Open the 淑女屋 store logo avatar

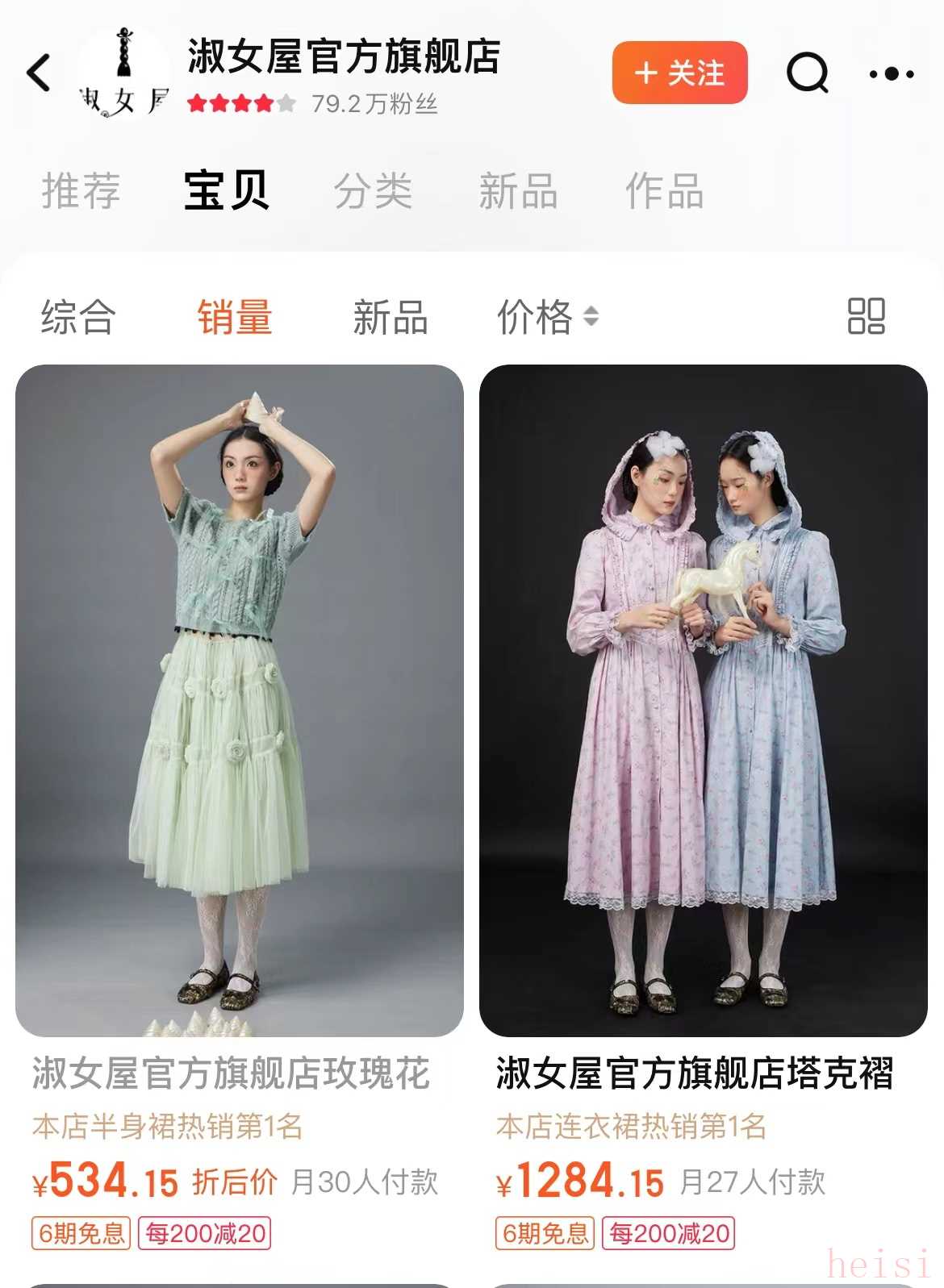[123, 74]
